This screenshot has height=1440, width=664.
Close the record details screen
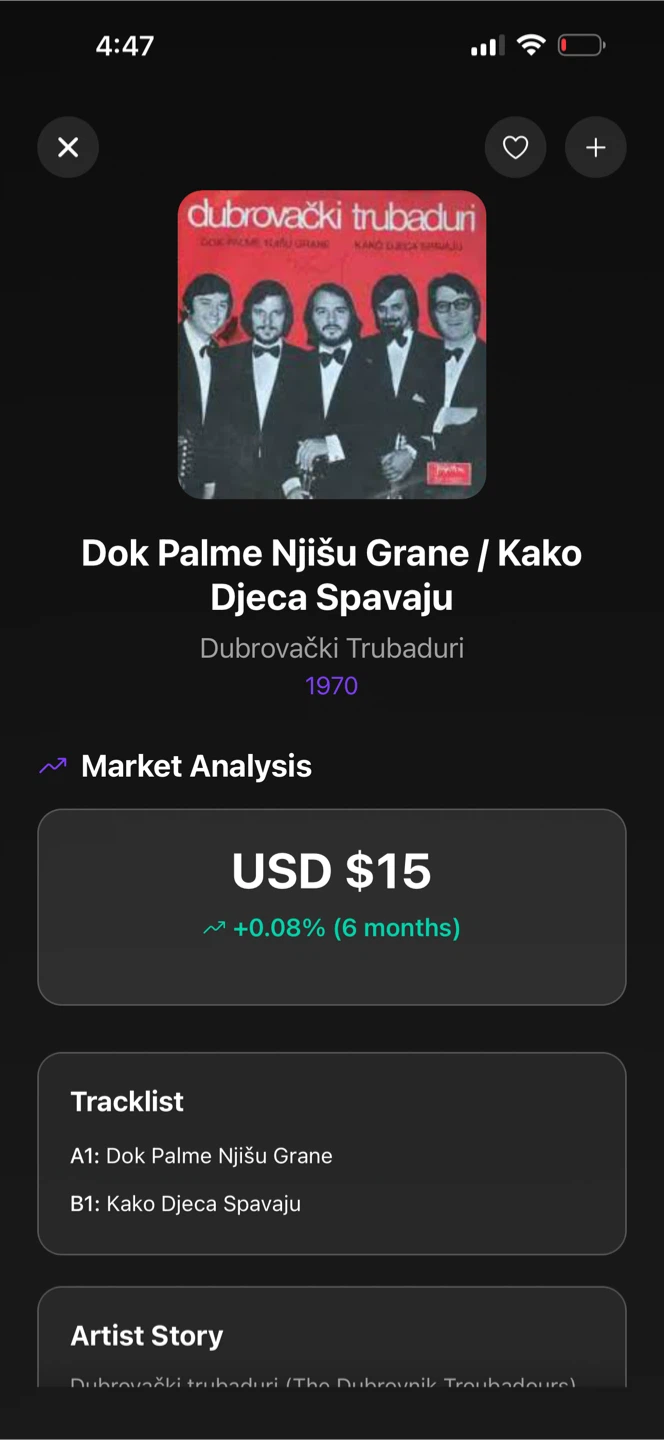click(68, 148)
